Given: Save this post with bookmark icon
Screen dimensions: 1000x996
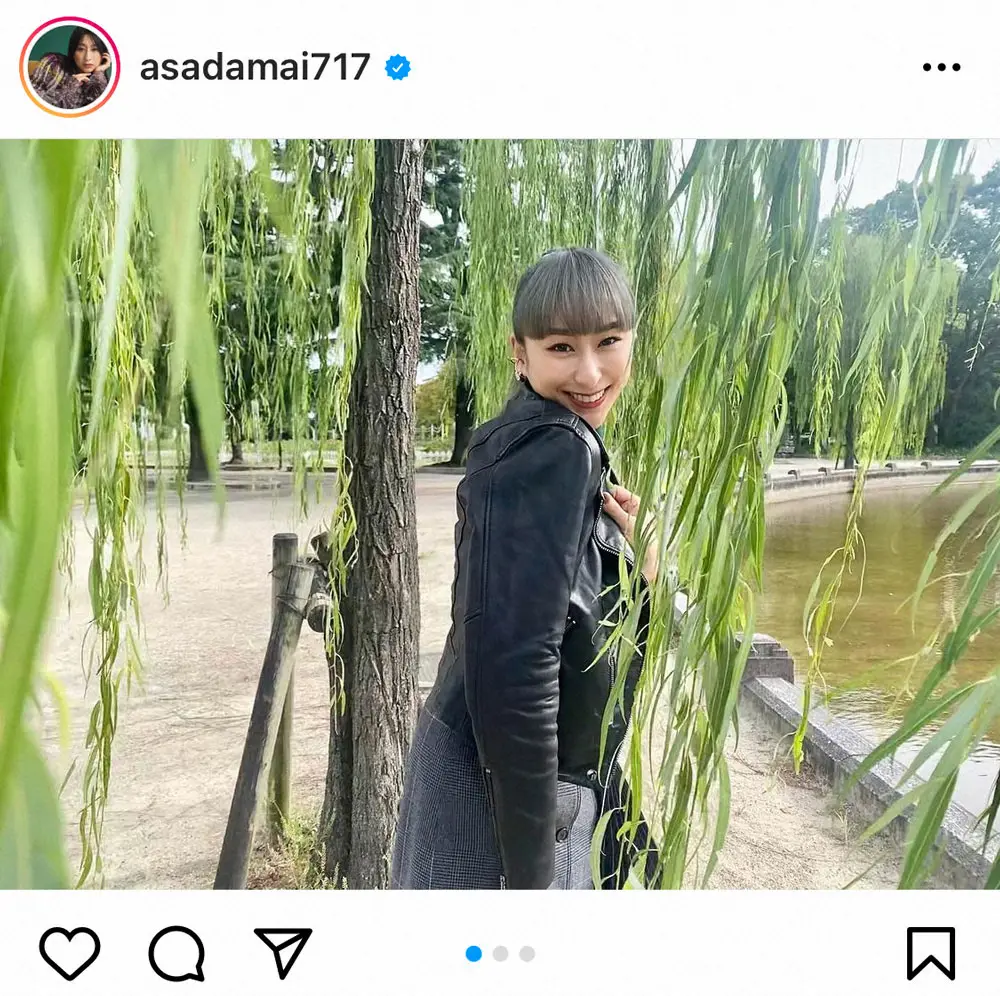Looking at the screenshot, I should (930, 952).
